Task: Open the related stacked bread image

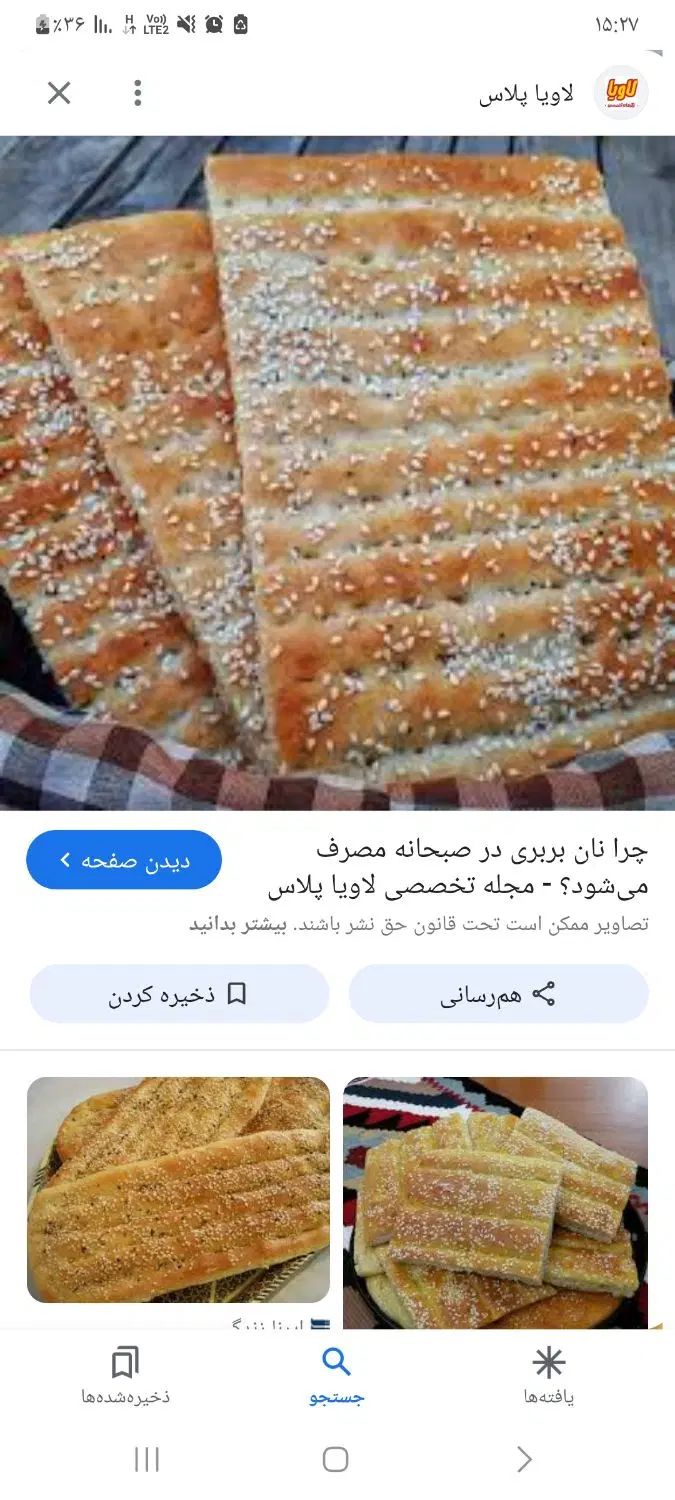Action: click(x=495, y=1200)
